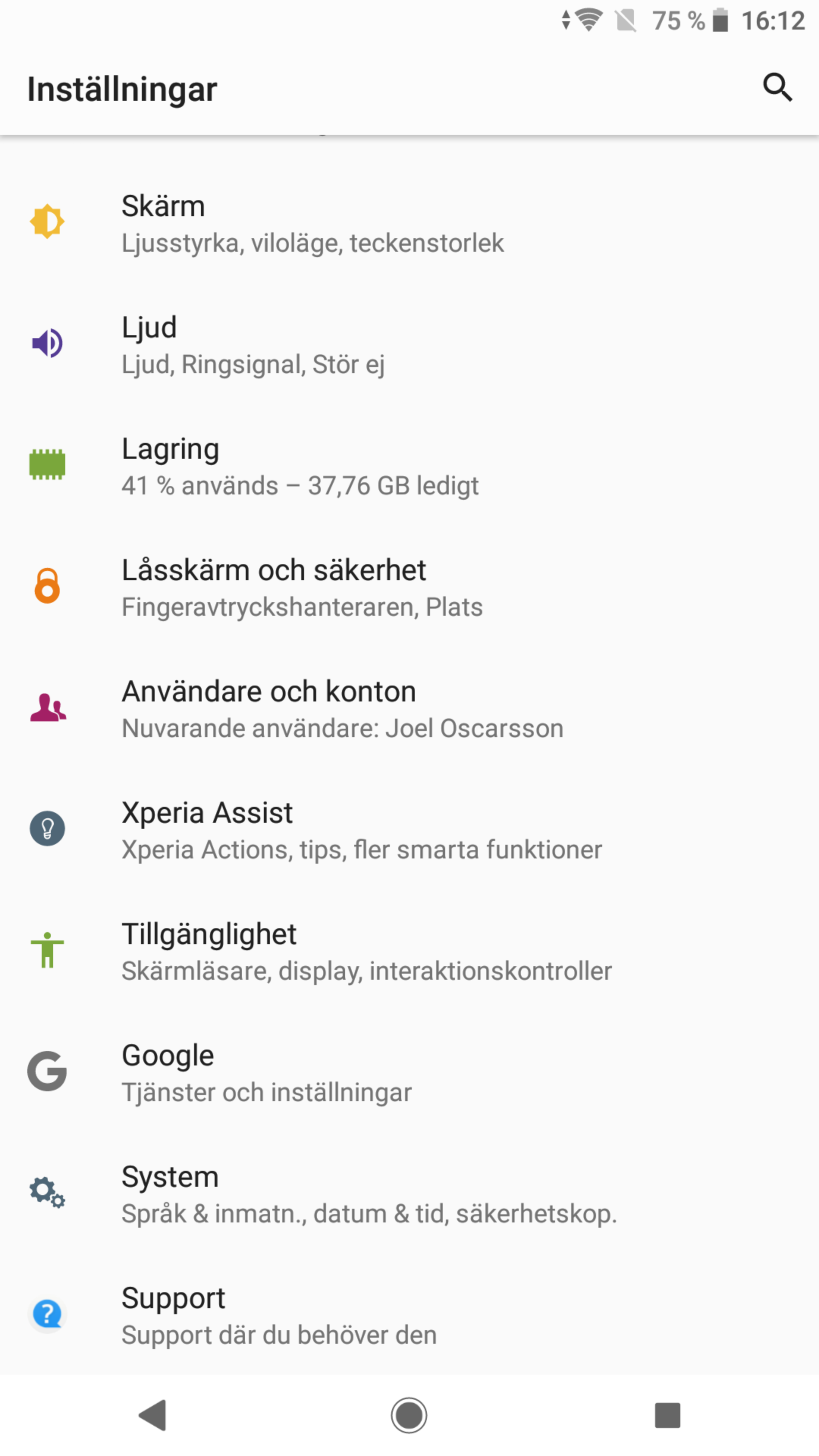The width and height of the screenshot is (819, 1456).
Task: Go to the home screen
Action: click(x=409, y=1415)
